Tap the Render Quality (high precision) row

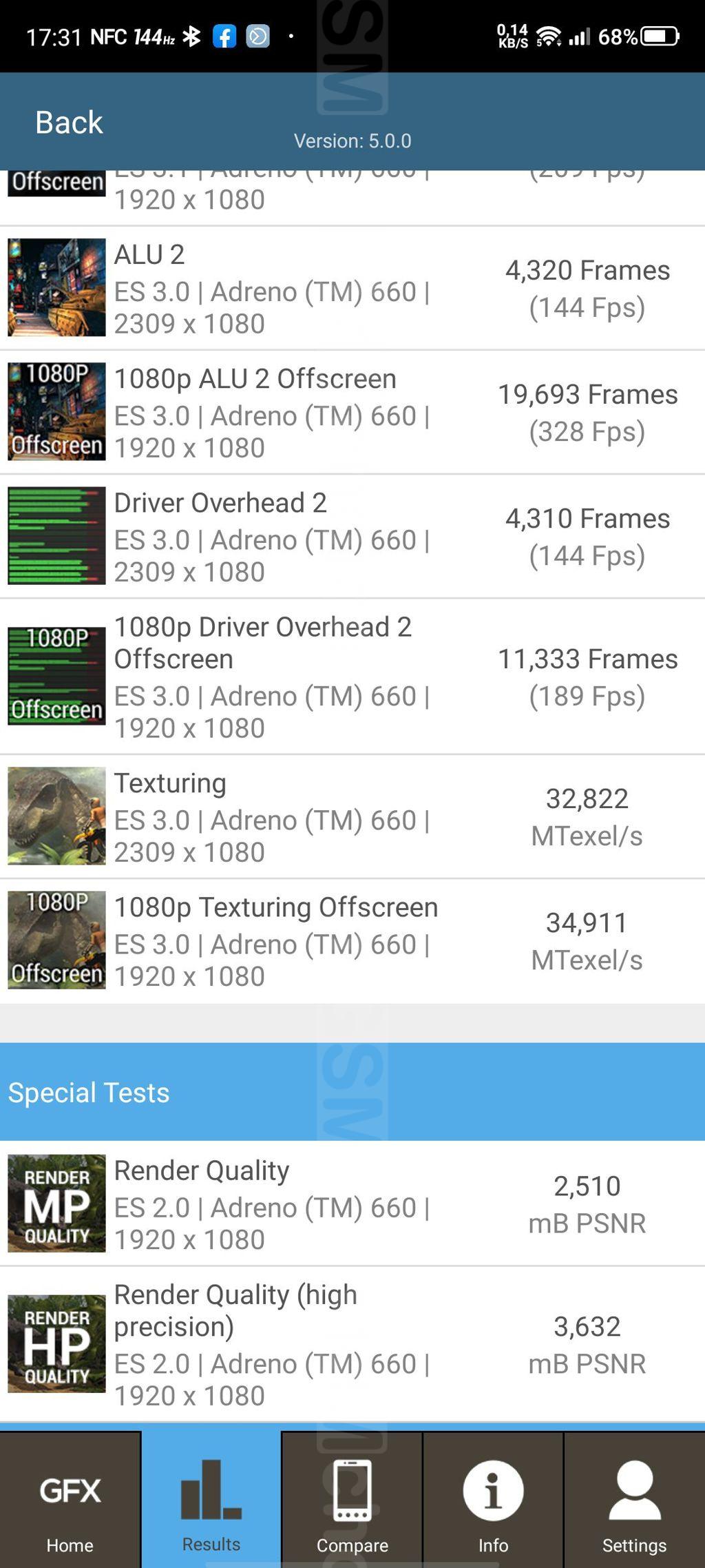[352, 1345]
